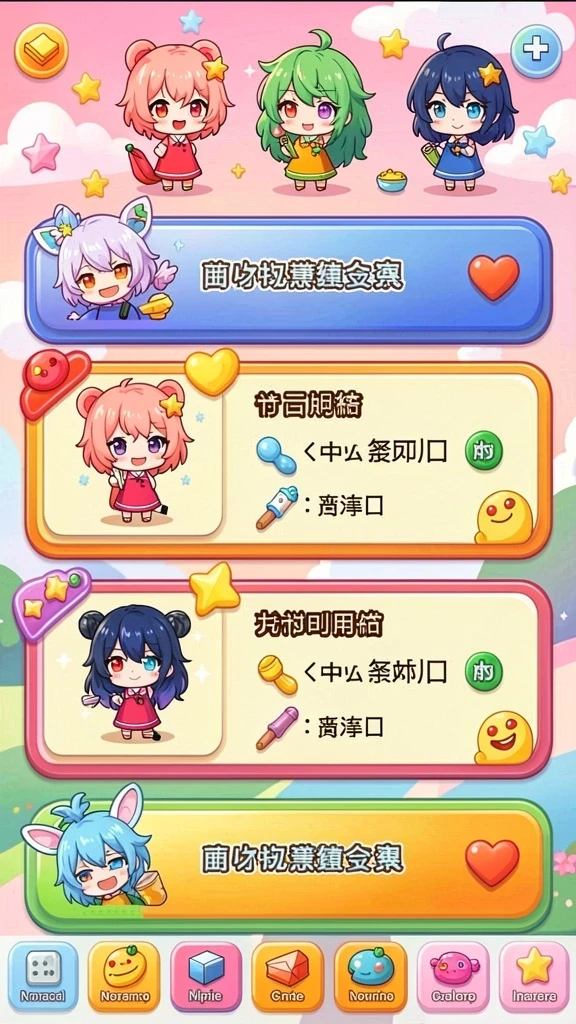The image size is (576, 1024).
Task: Open the pink creature tab
Action: (x=453, y=976)
